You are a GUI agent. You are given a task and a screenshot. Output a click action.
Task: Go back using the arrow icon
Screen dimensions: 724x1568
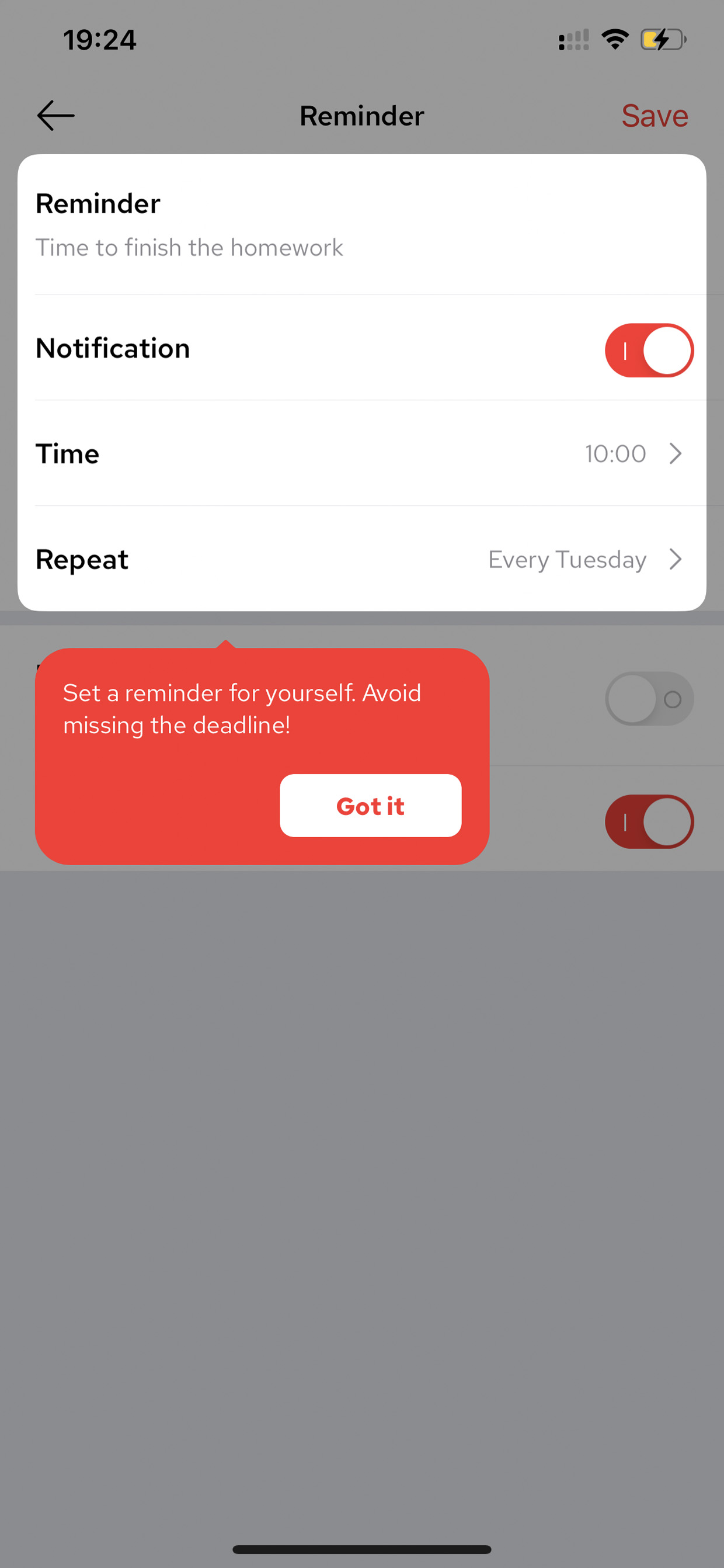point(55,116)
